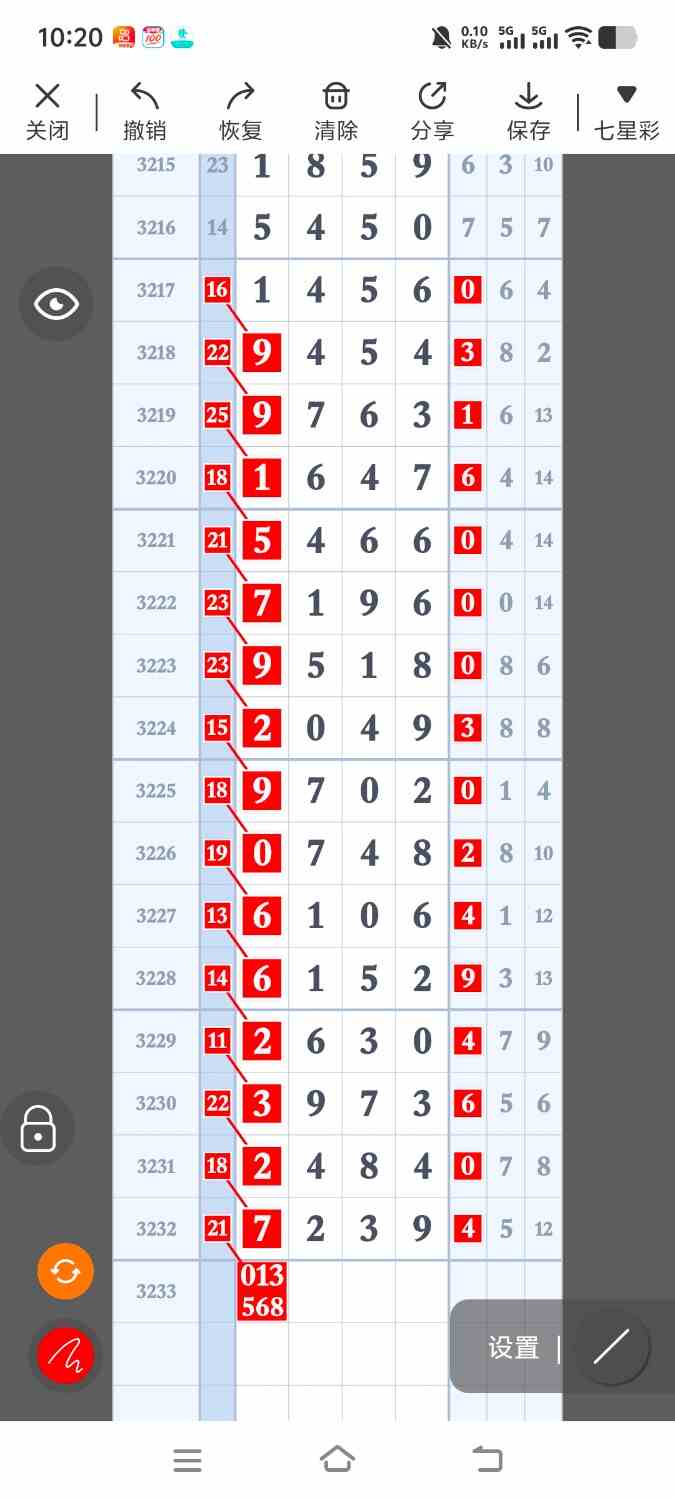Select the red scribble drawing tool
Screen dimensions: 675x1500
(65, 1356)
